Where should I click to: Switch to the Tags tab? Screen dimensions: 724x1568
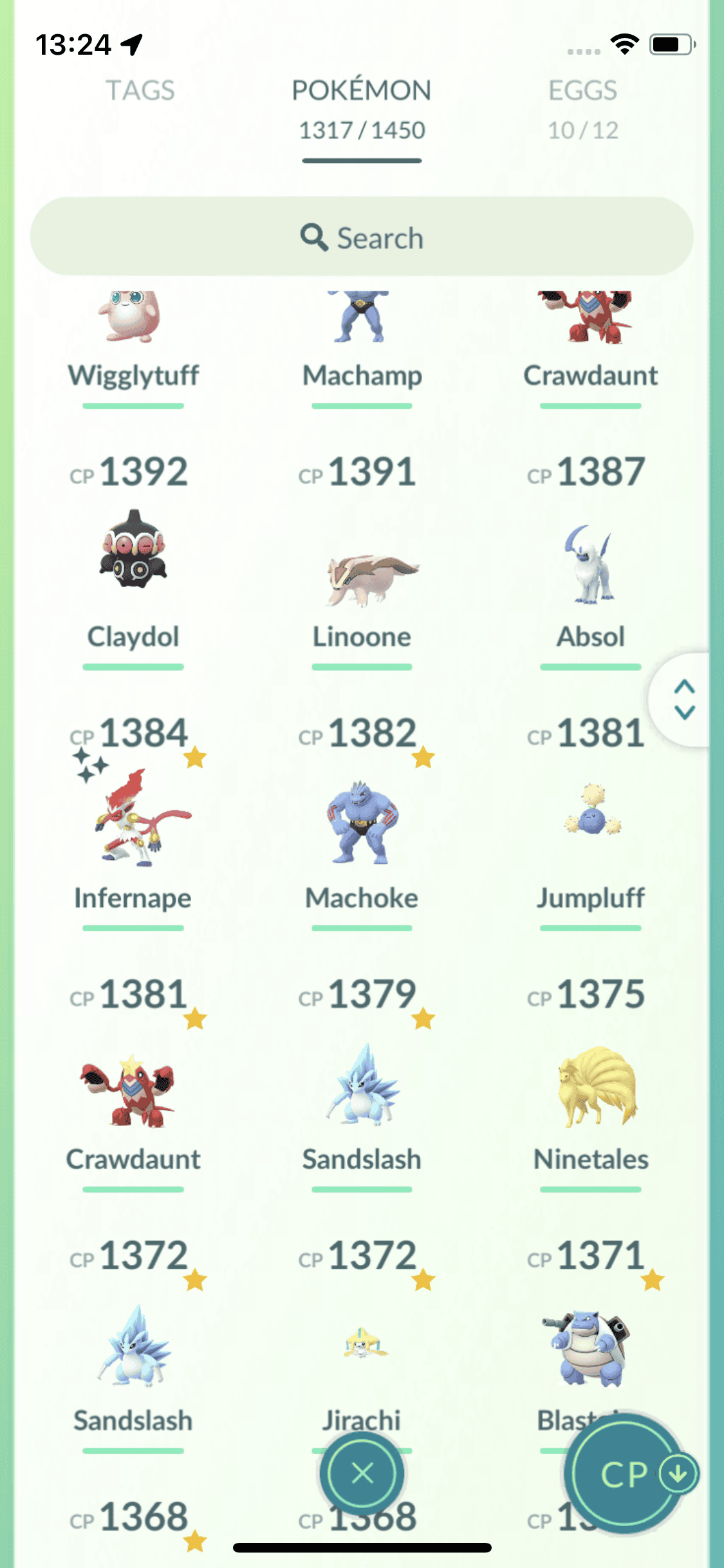point(140,91)
